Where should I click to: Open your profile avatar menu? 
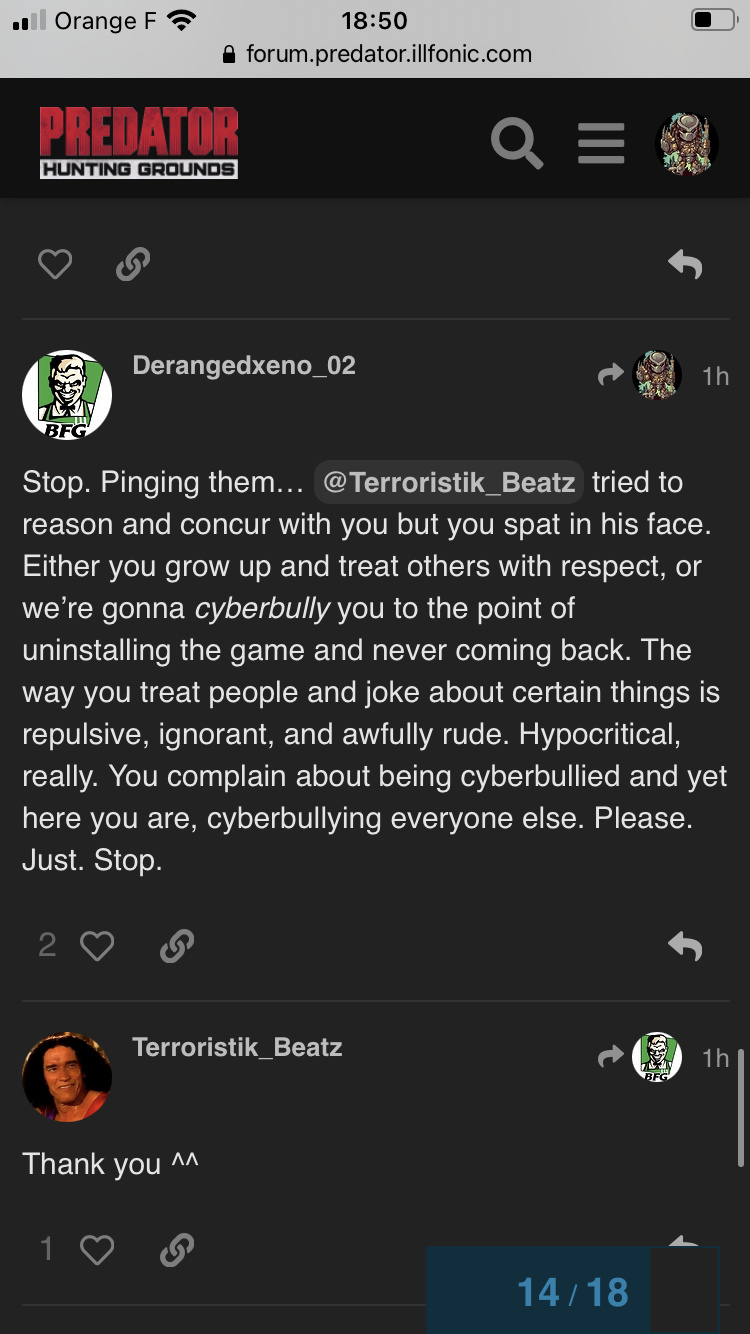pyautogui.click(x=687, y=144)
